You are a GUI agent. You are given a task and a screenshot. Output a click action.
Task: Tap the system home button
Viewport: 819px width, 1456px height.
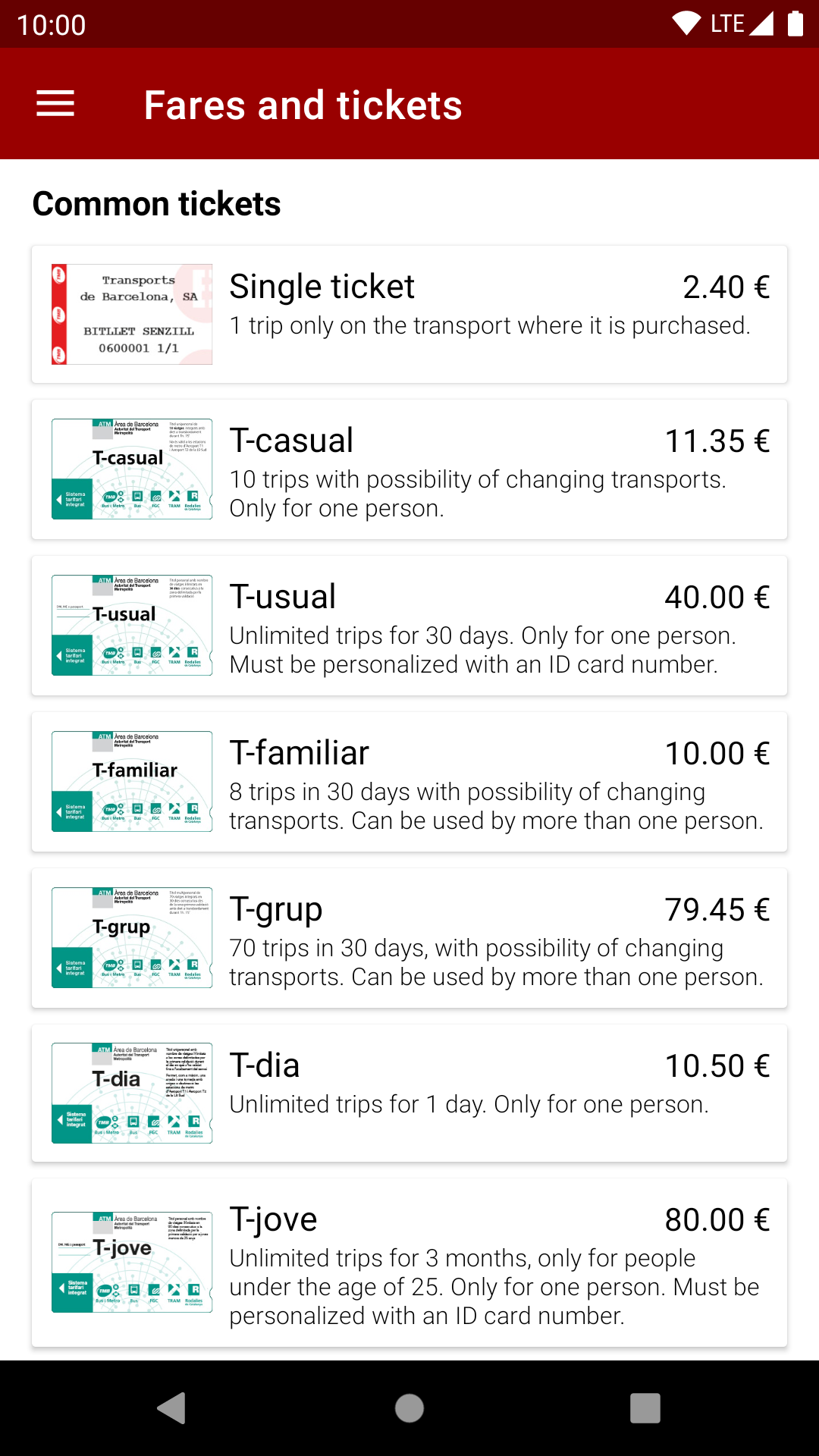point(409,1408)
